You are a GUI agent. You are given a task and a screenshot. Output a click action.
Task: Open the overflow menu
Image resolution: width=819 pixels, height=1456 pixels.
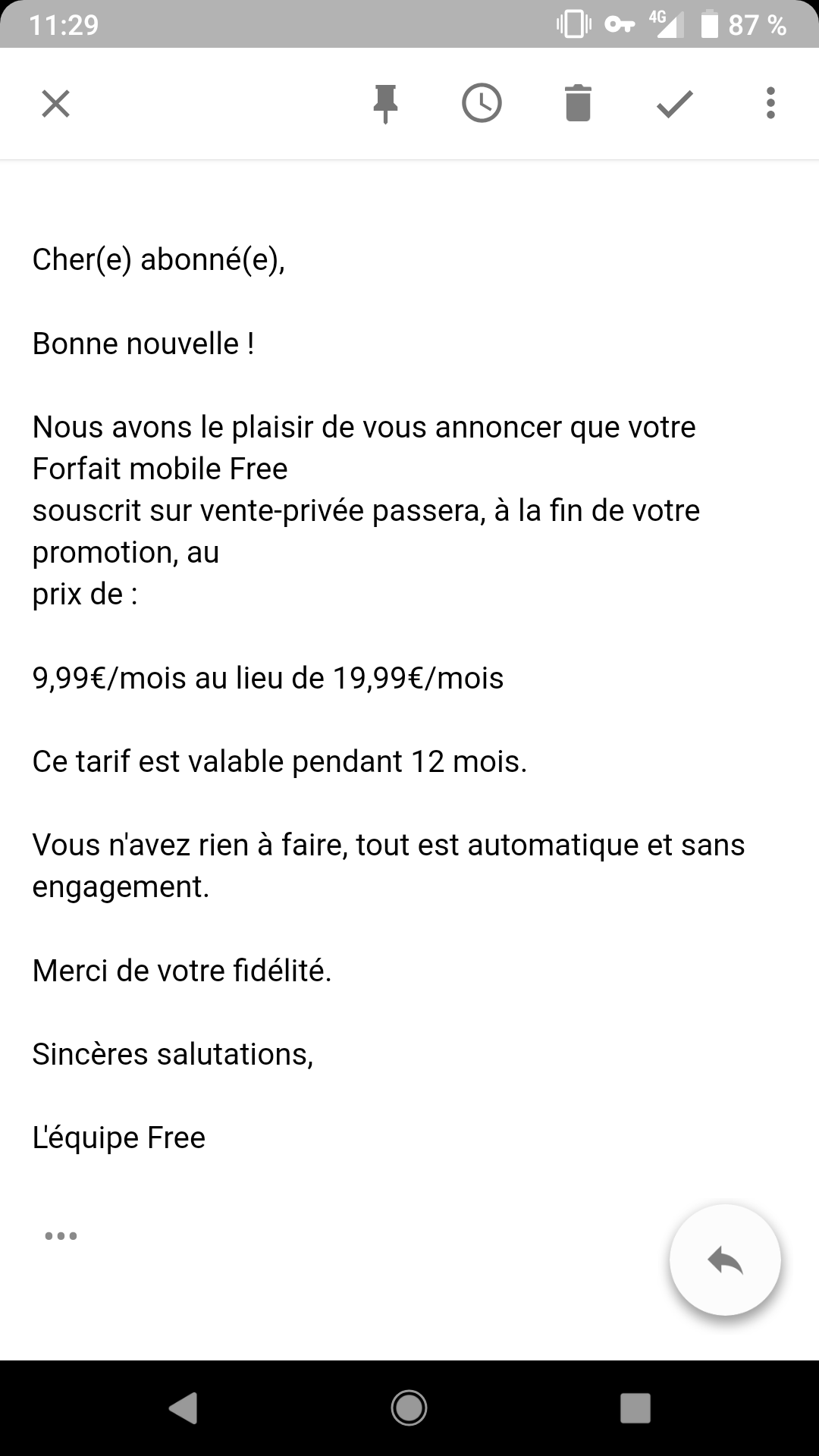(x=770, y=103)
